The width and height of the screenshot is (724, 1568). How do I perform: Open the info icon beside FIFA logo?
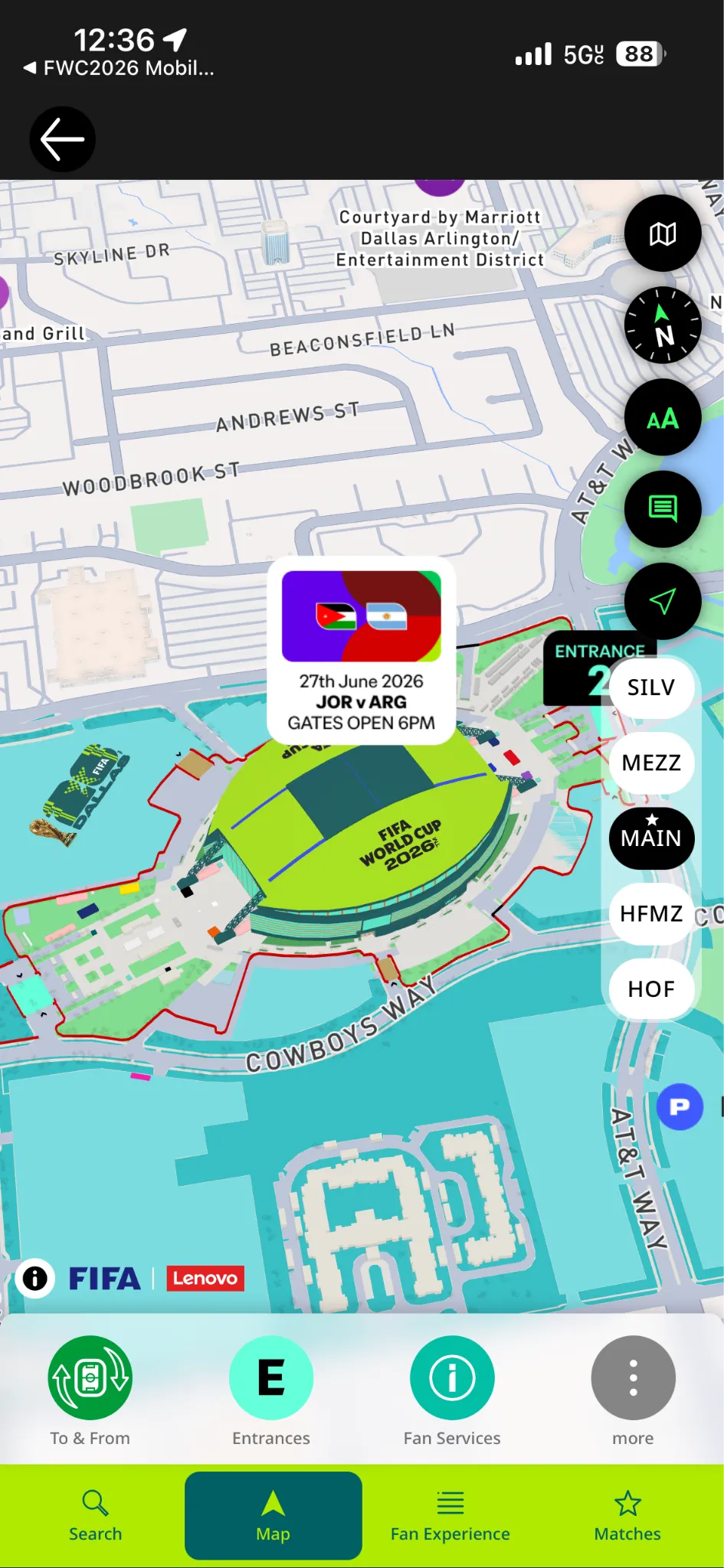34,1278
